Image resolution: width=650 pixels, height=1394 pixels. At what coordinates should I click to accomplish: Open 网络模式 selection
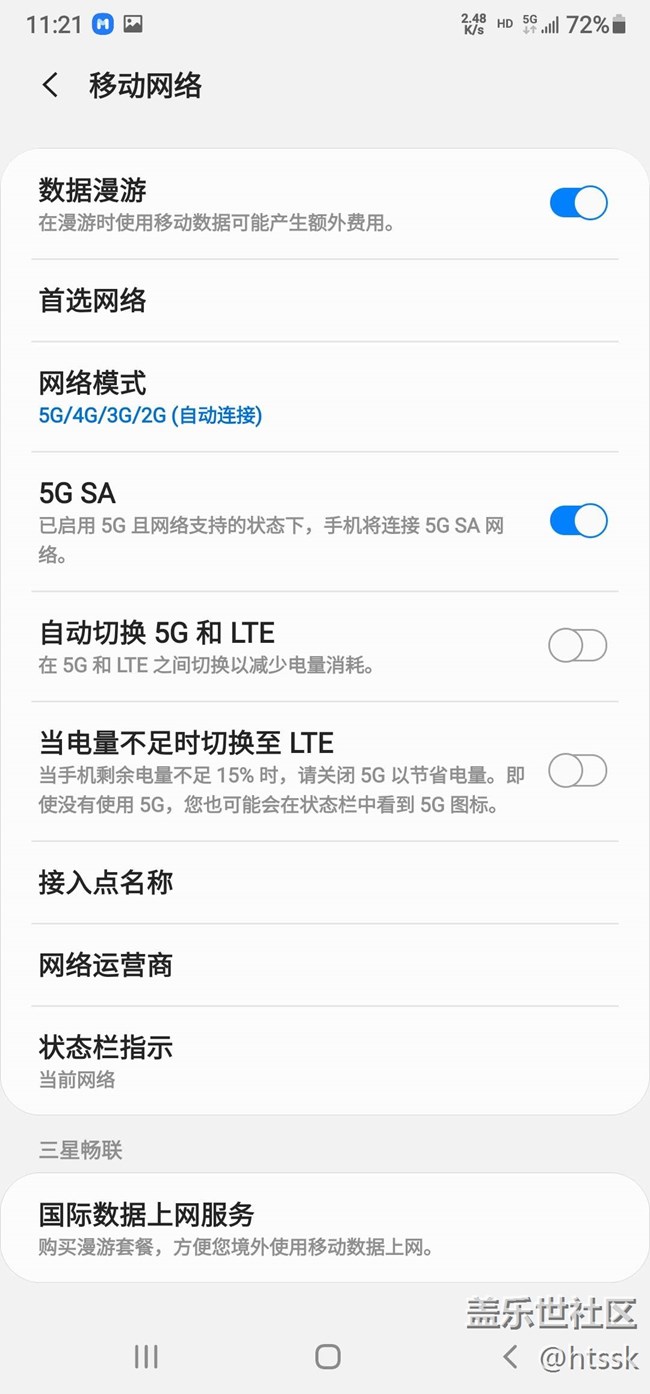click(325, 396)
